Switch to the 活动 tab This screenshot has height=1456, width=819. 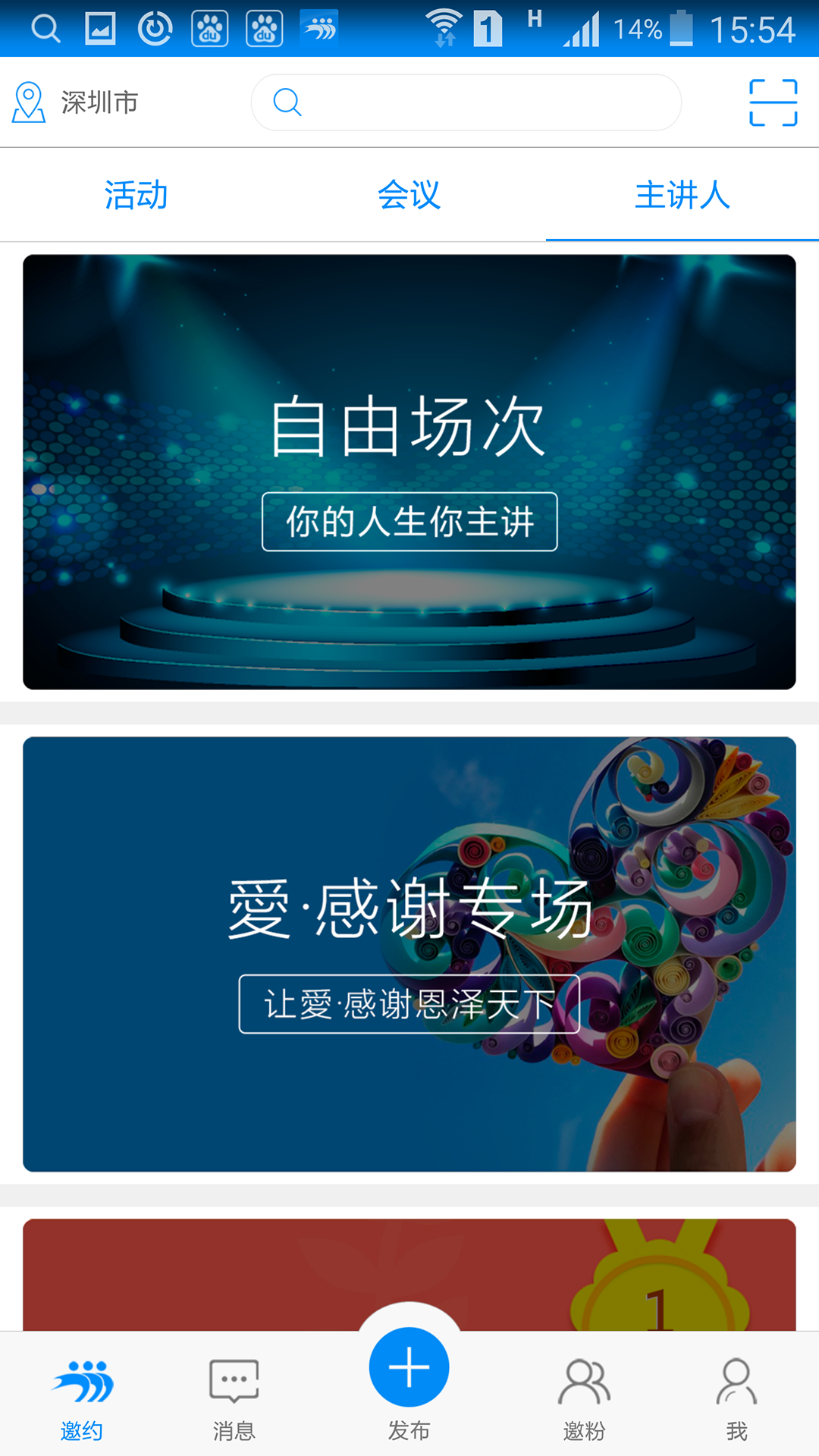136,195
